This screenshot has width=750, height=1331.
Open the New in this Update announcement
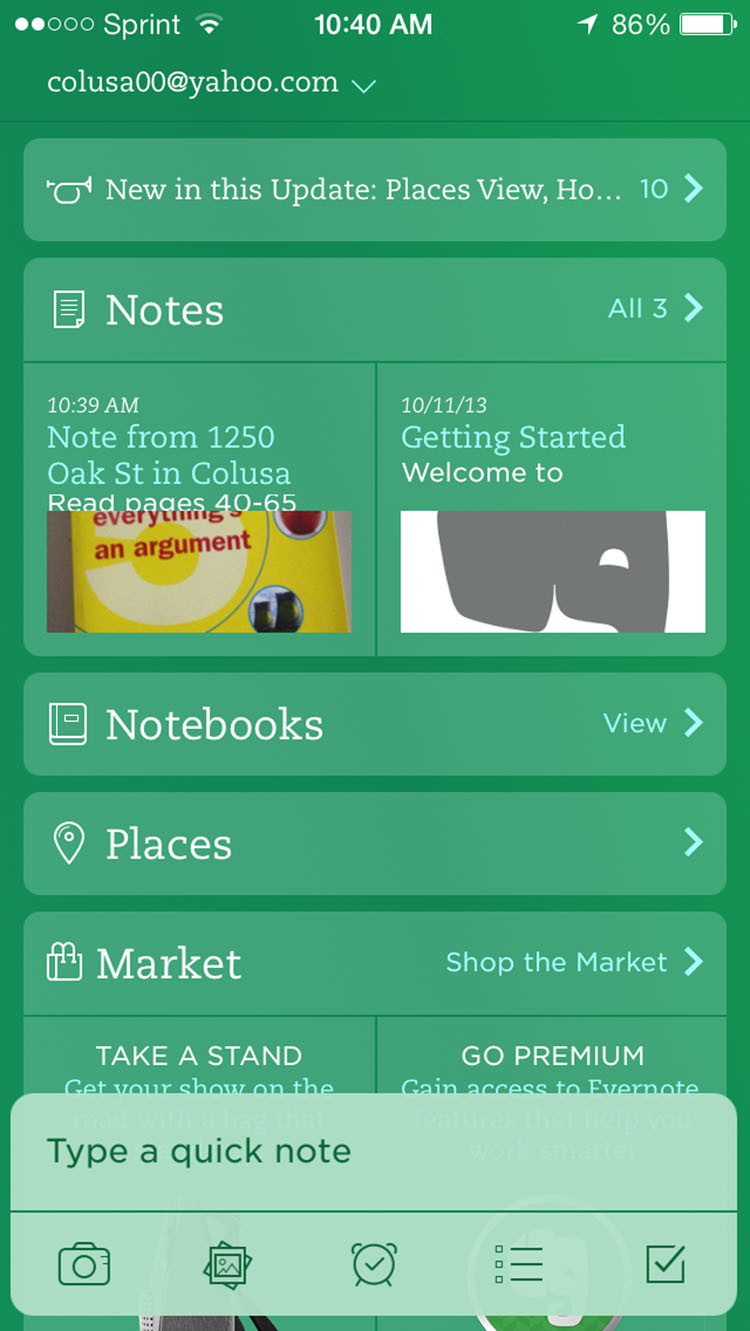[x=374, y=189]
